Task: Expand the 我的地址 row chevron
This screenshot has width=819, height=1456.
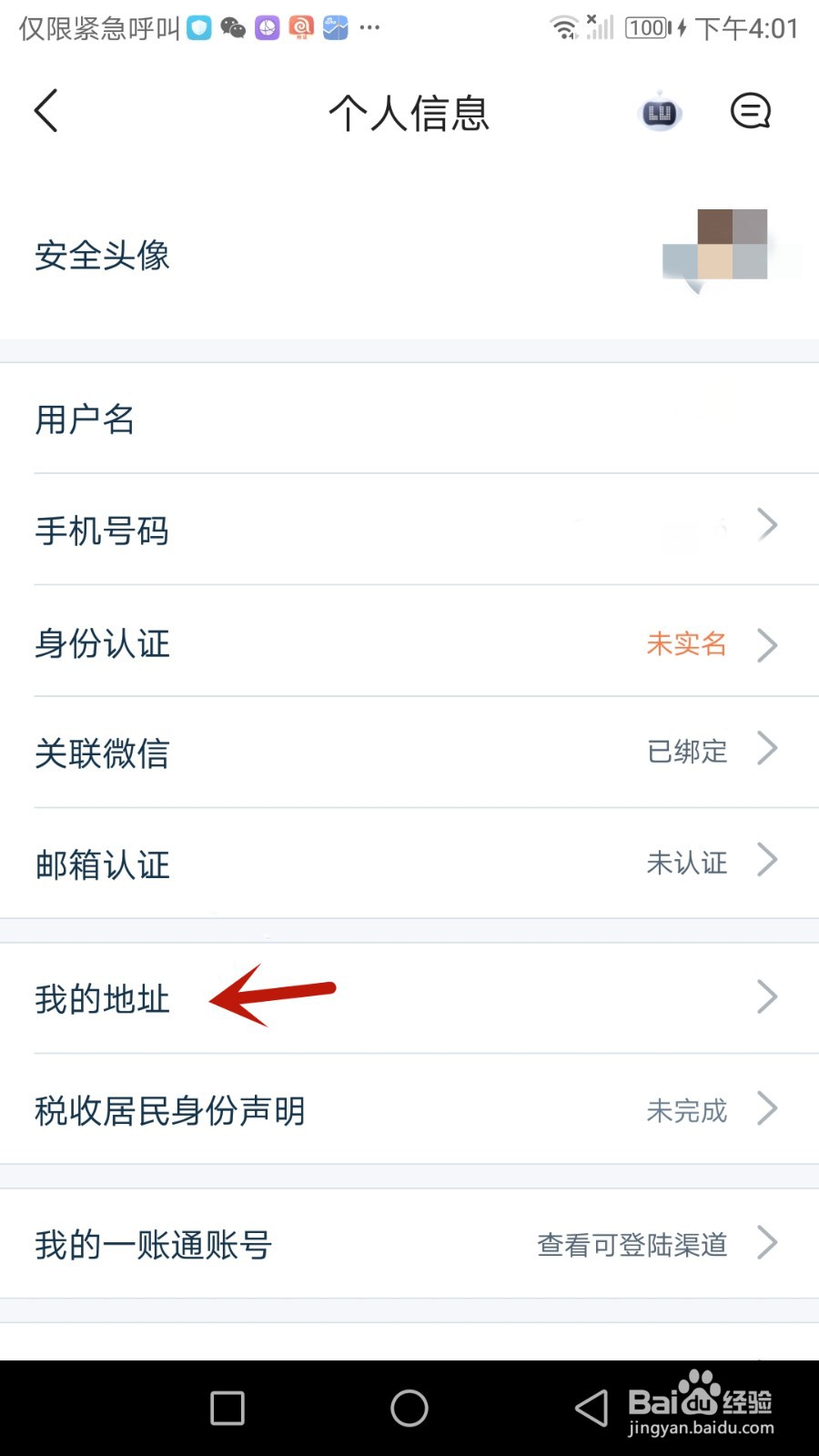Action: pyautogui.click(x=767, y=996)
